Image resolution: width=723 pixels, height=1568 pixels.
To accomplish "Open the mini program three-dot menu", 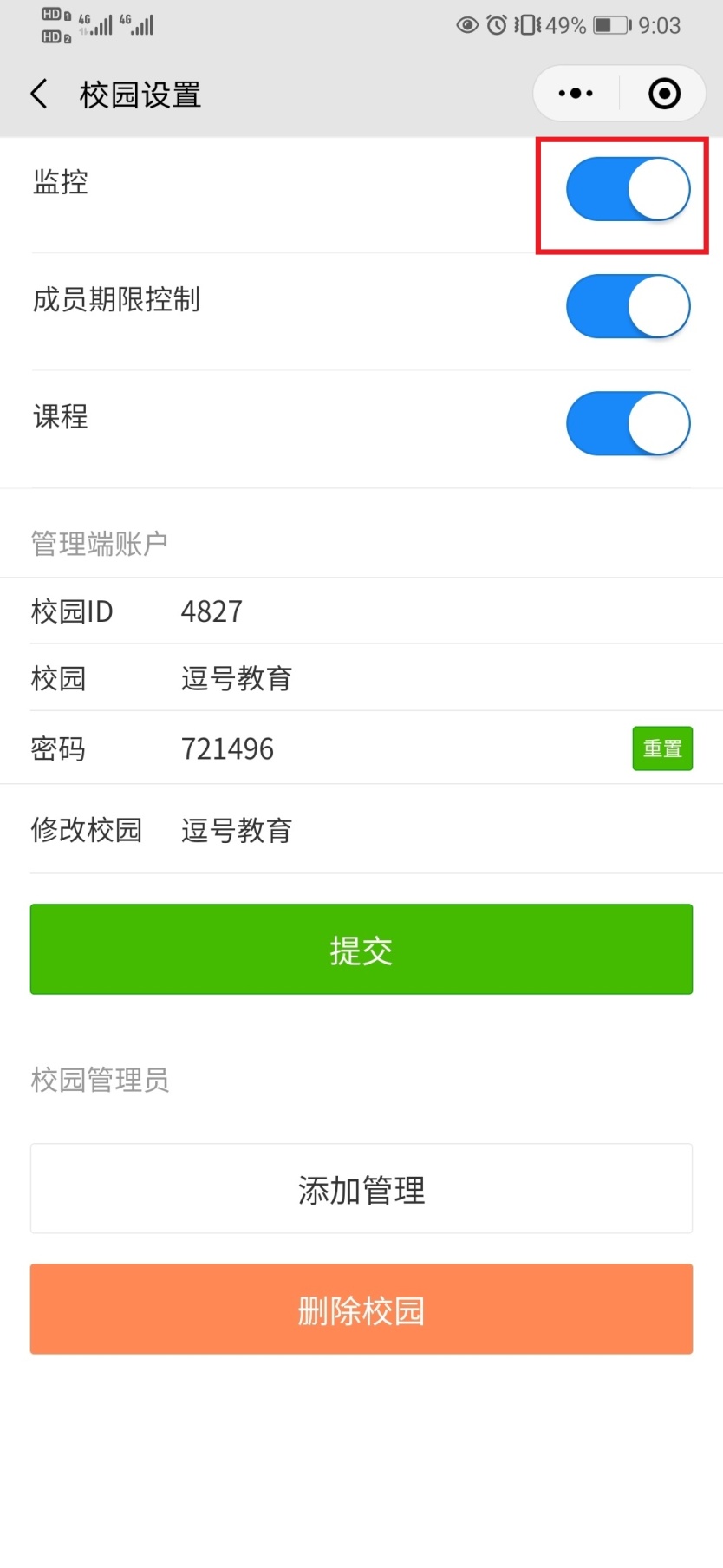I will 575,93.
